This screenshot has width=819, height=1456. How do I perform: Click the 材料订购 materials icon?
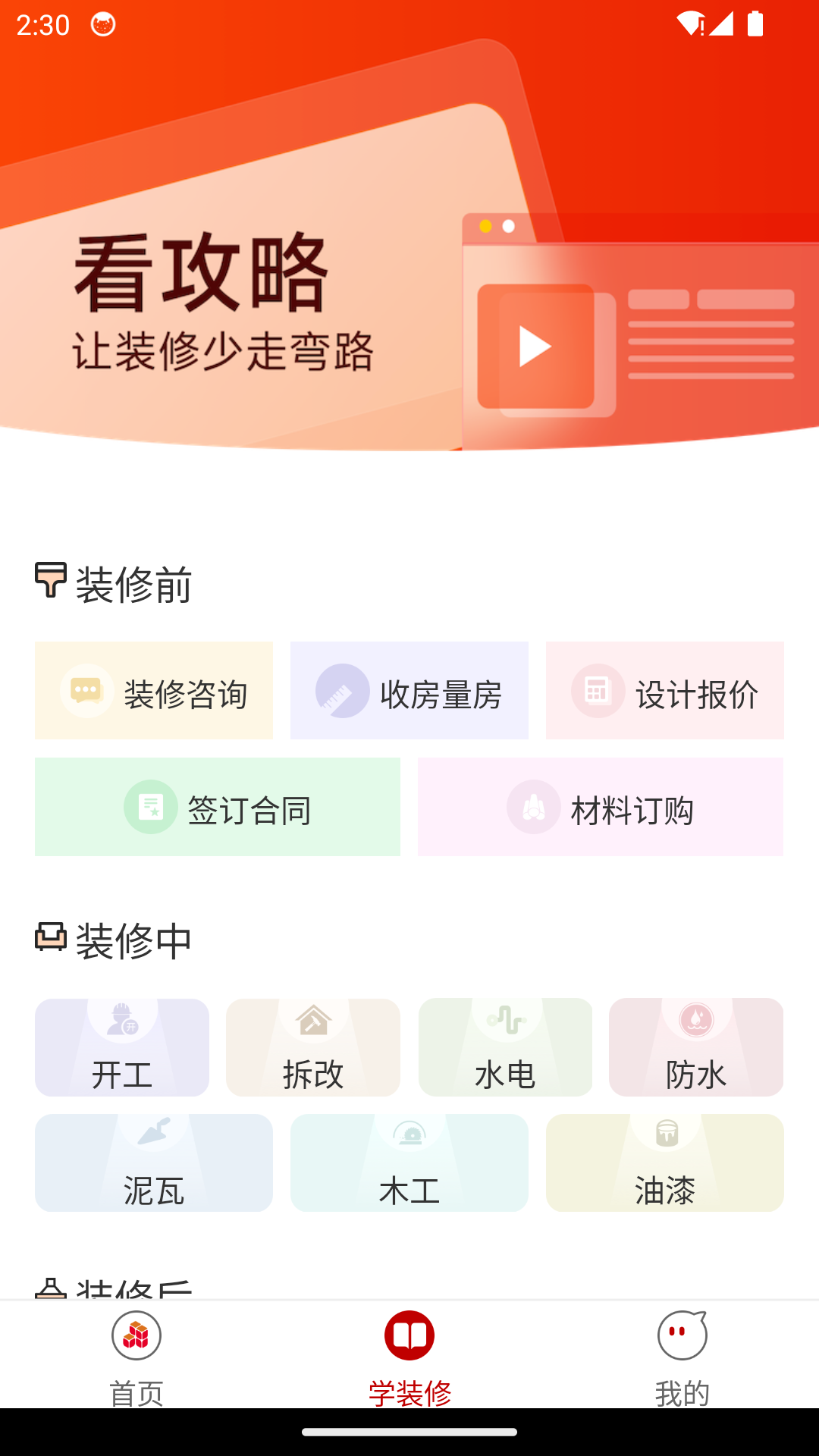coord(535,806)
